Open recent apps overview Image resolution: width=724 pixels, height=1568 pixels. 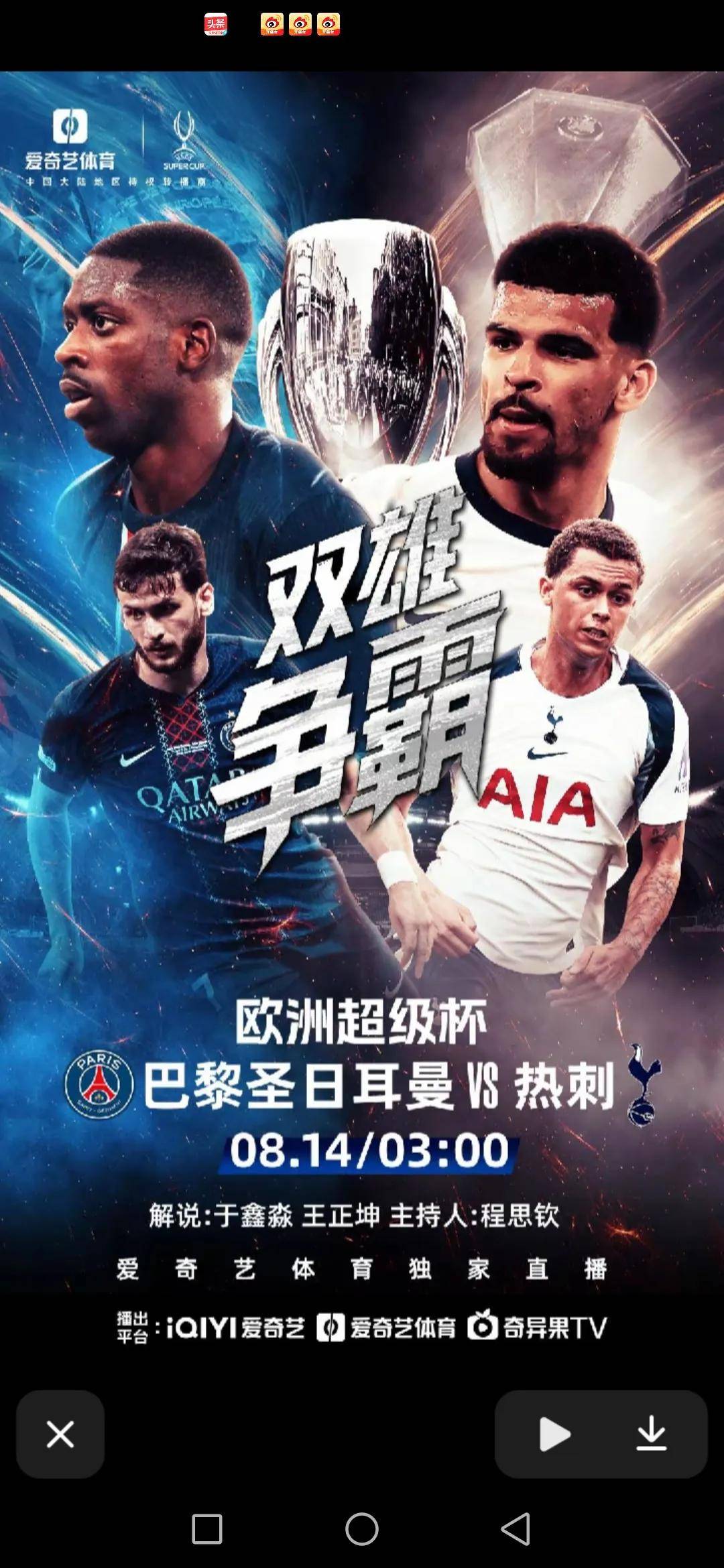(207, 1529)
